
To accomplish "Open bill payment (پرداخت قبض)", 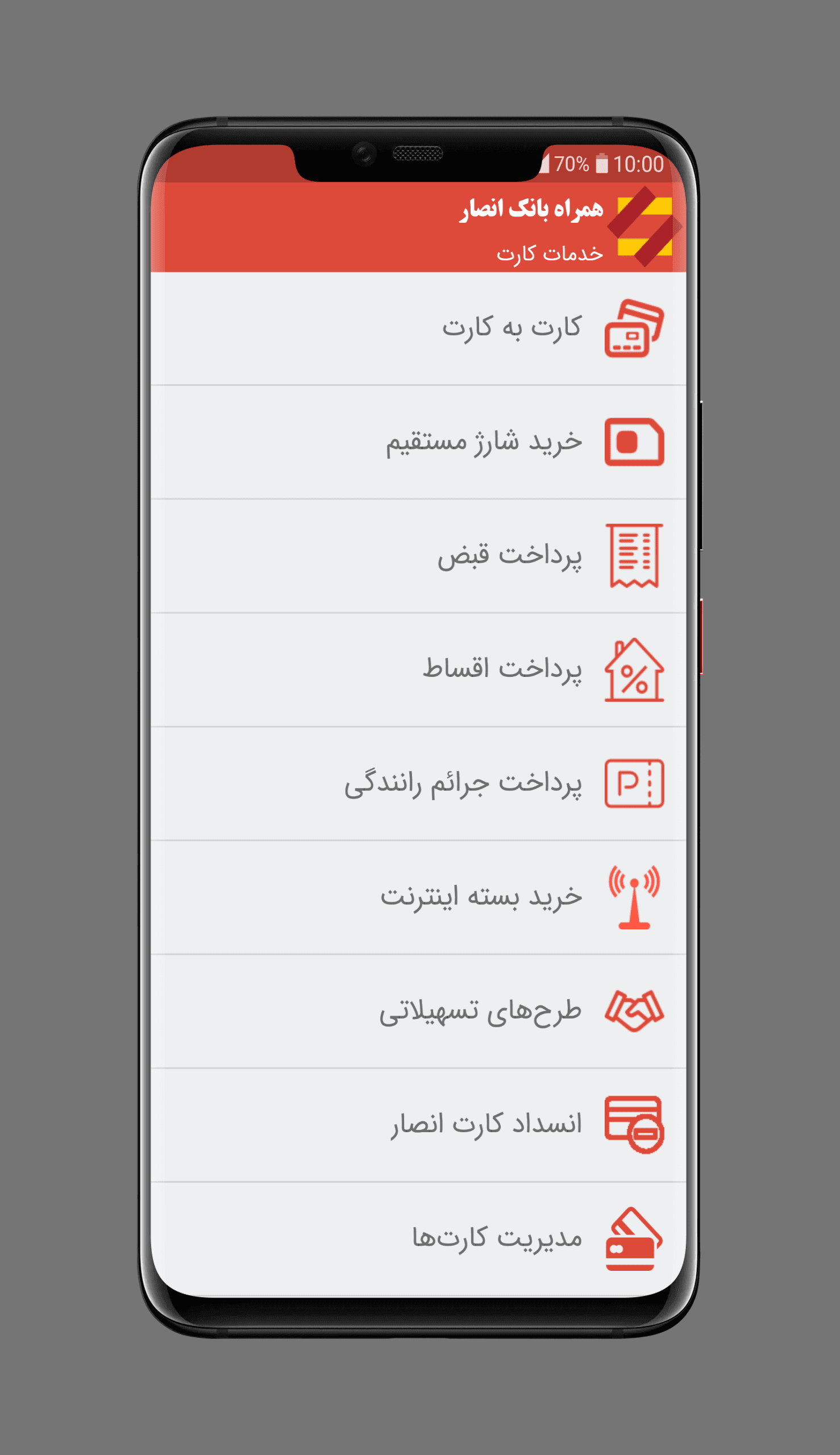I will 509,556.
